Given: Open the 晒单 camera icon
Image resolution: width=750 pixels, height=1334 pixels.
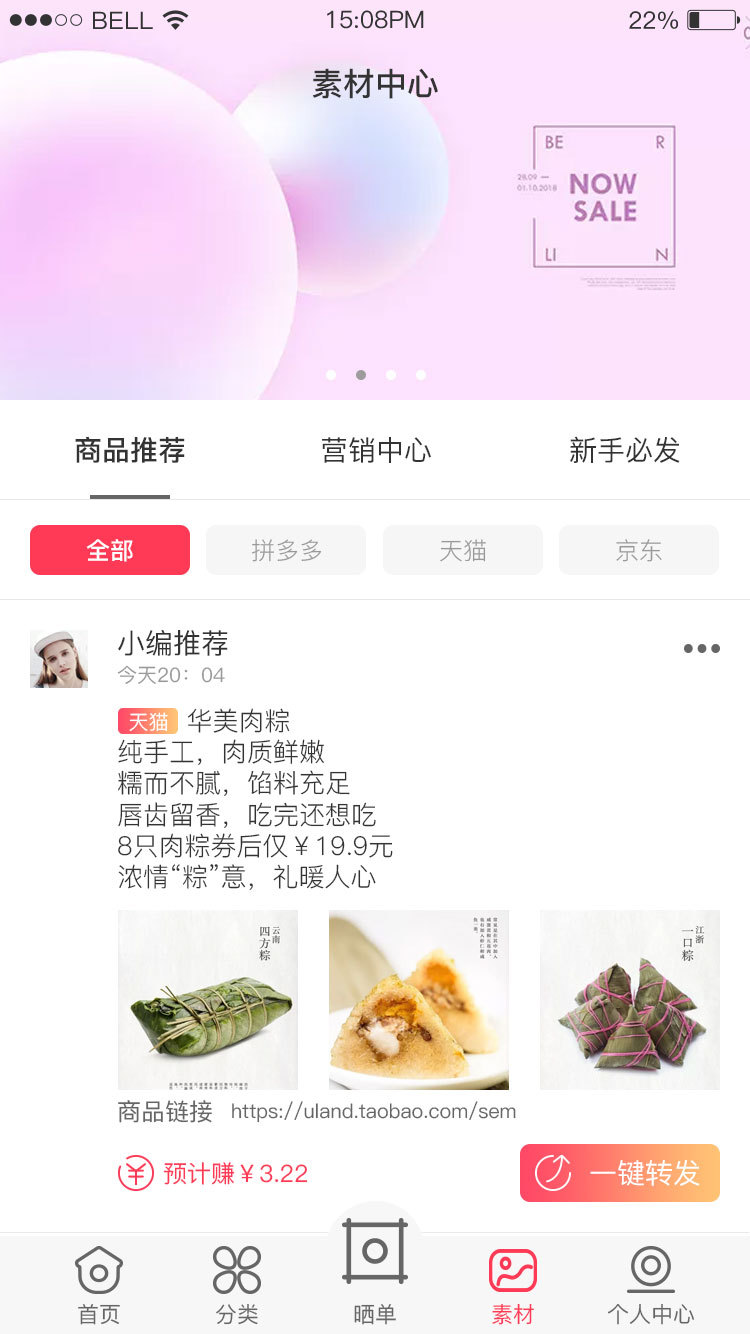Looking at the screenshot, I should pyautogui.click(x=374, y=1250).
